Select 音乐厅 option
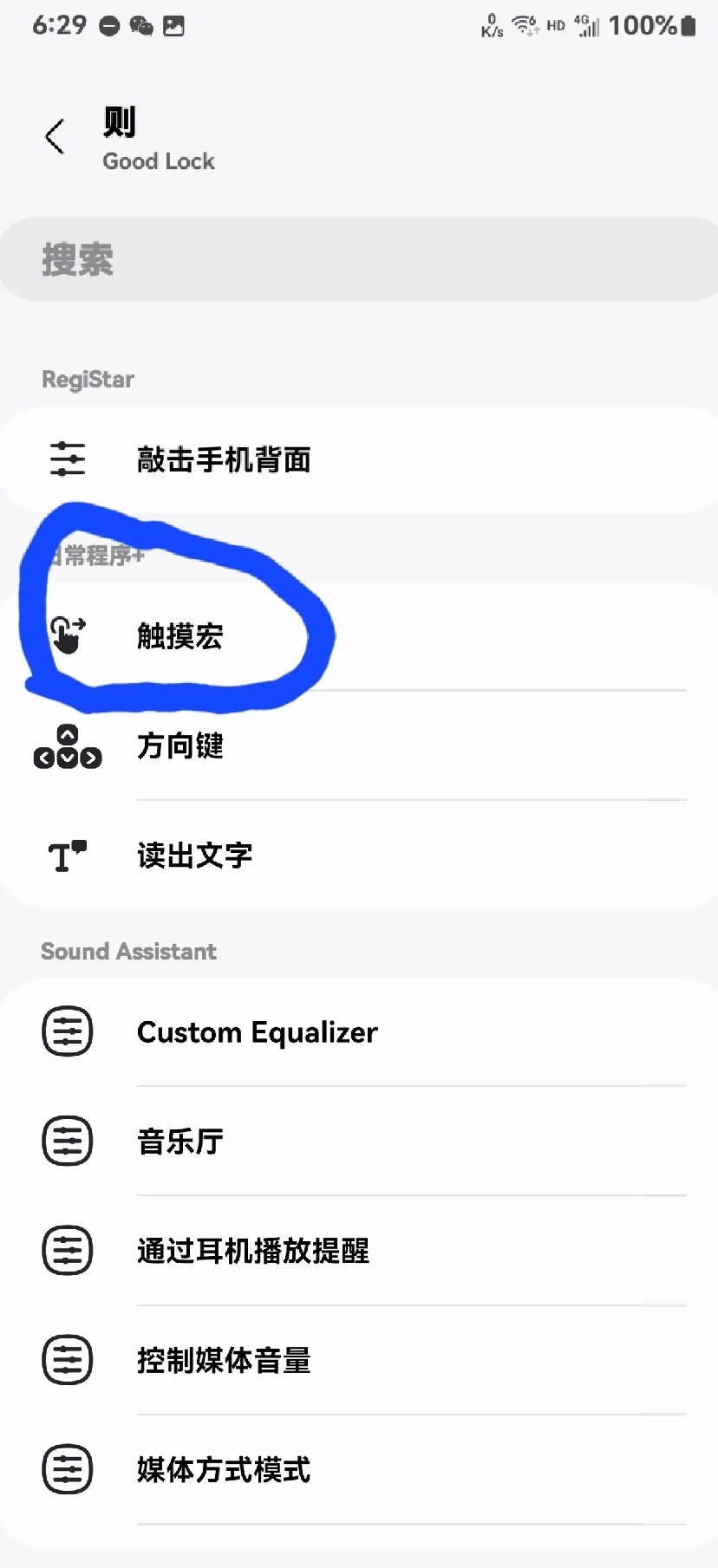The height and width of the screenshot is (1568, 718). point(359,1142)
